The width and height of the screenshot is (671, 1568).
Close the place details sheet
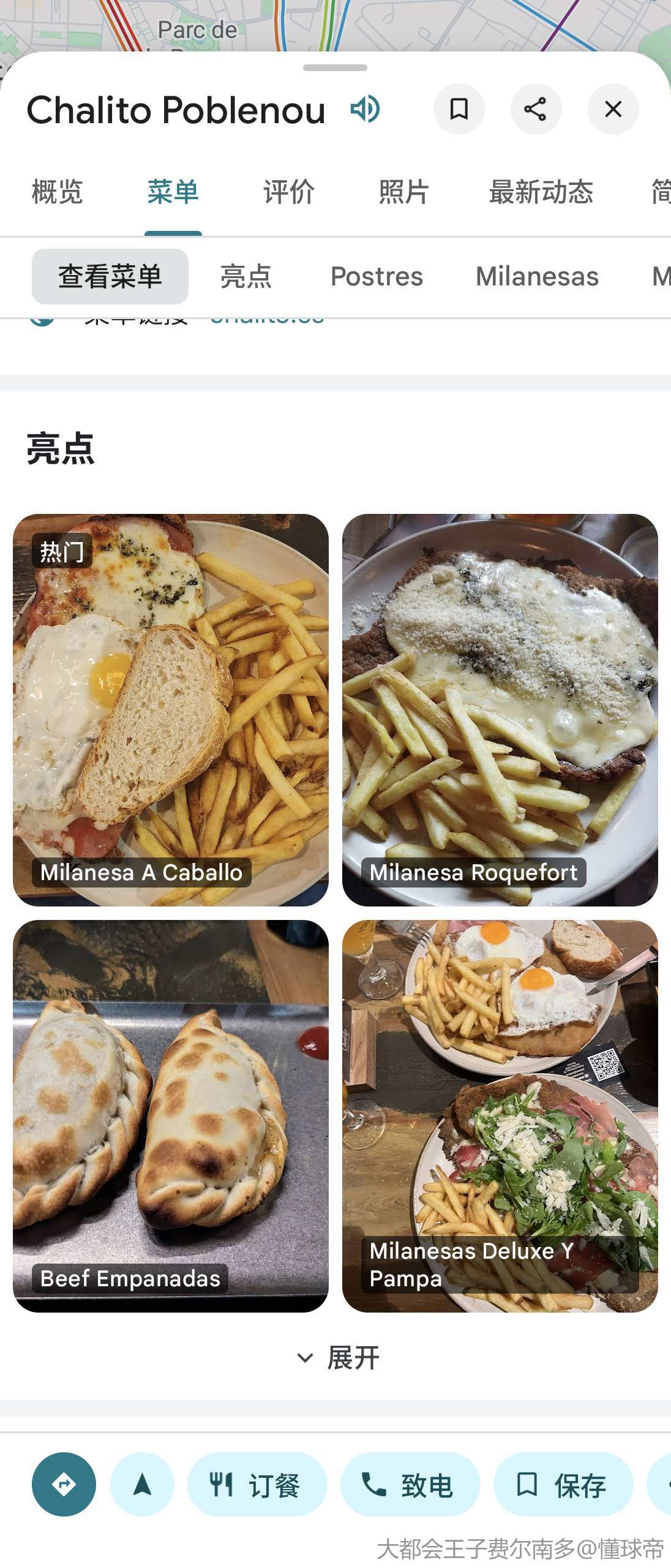613,110
